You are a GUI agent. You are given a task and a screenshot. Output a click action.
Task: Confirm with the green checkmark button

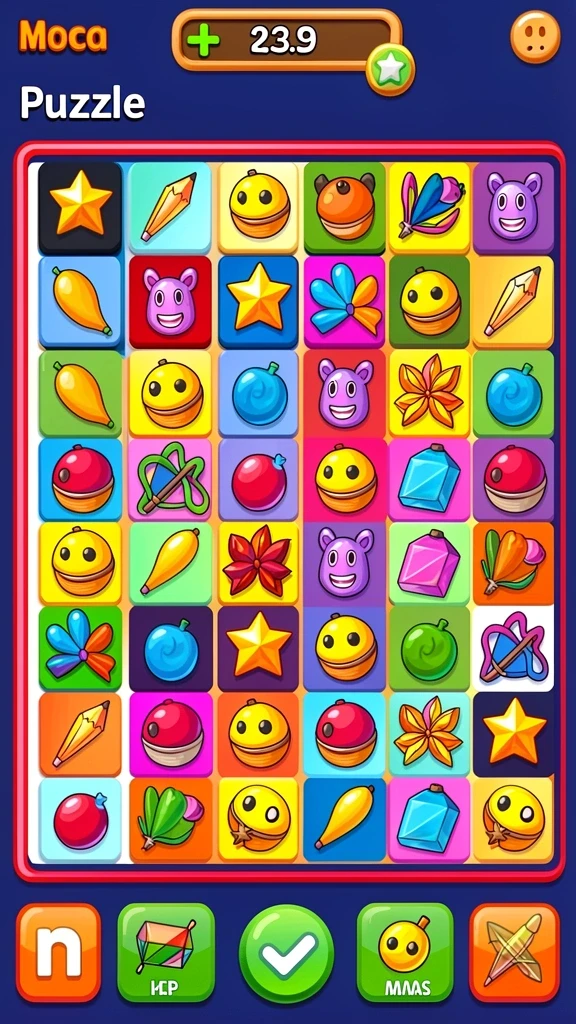pos(287,954)
